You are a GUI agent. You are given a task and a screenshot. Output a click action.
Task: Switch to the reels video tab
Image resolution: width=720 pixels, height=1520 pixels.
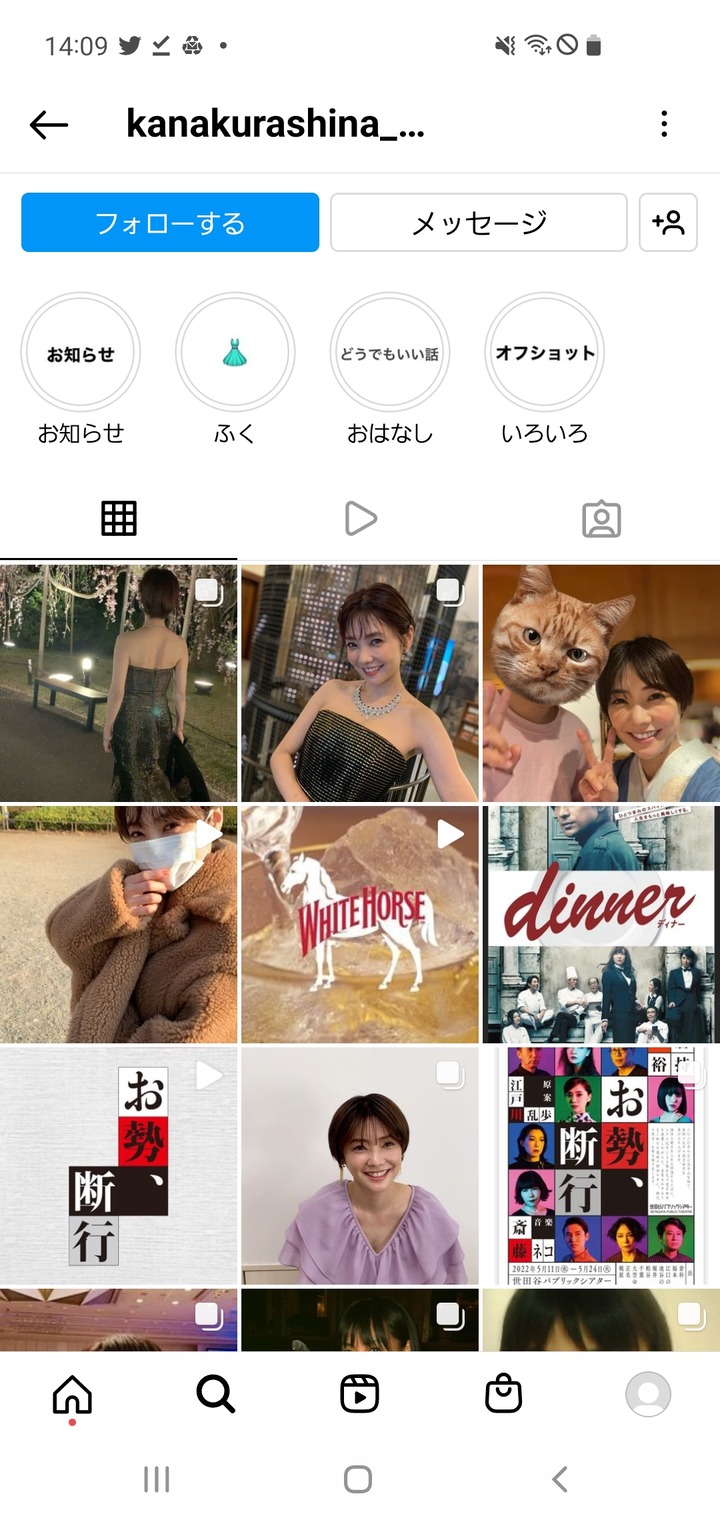click(360, 519)
